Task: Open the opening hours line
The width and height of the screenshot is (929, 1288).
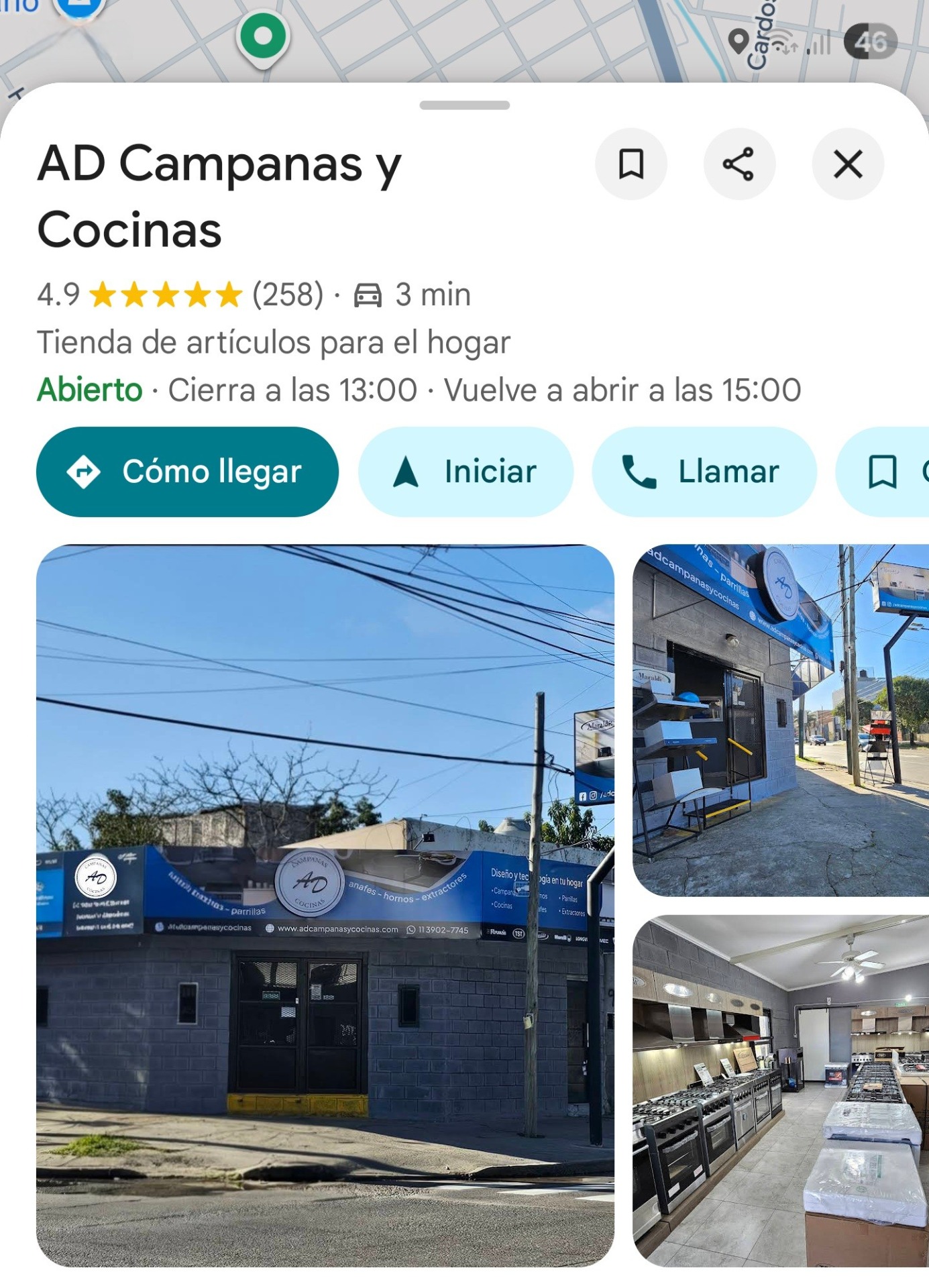Action: point(419,390)
